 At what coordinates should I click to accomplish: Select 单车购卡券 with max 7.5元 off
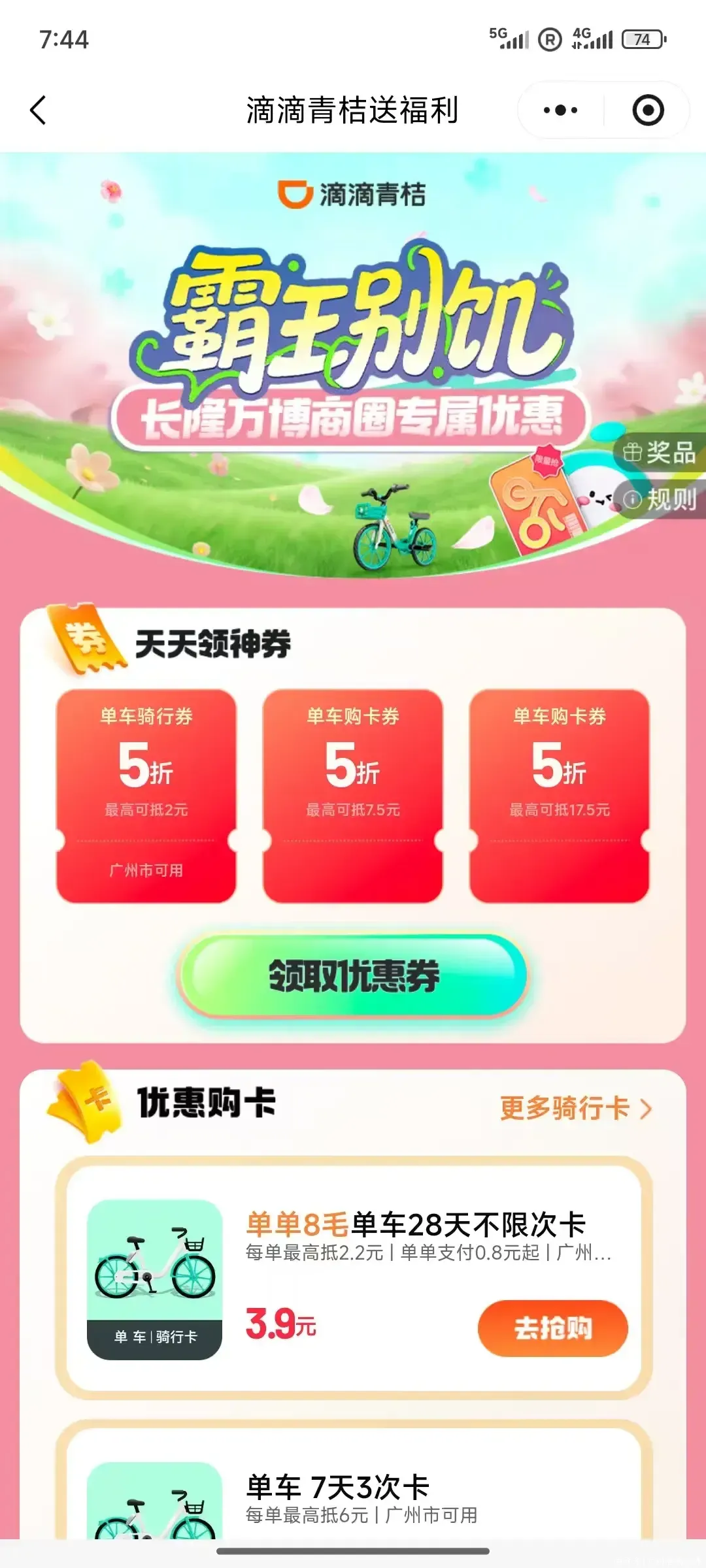[353, 796]
